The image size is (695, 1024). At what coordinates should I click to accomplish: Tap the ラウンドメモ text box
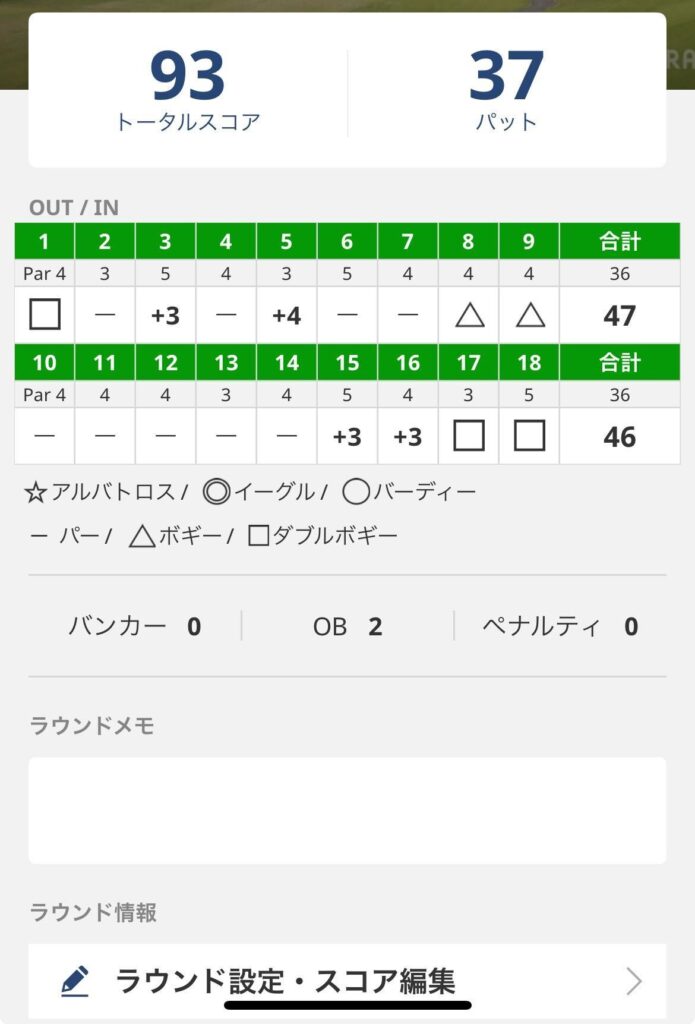[x=346, y=810]
